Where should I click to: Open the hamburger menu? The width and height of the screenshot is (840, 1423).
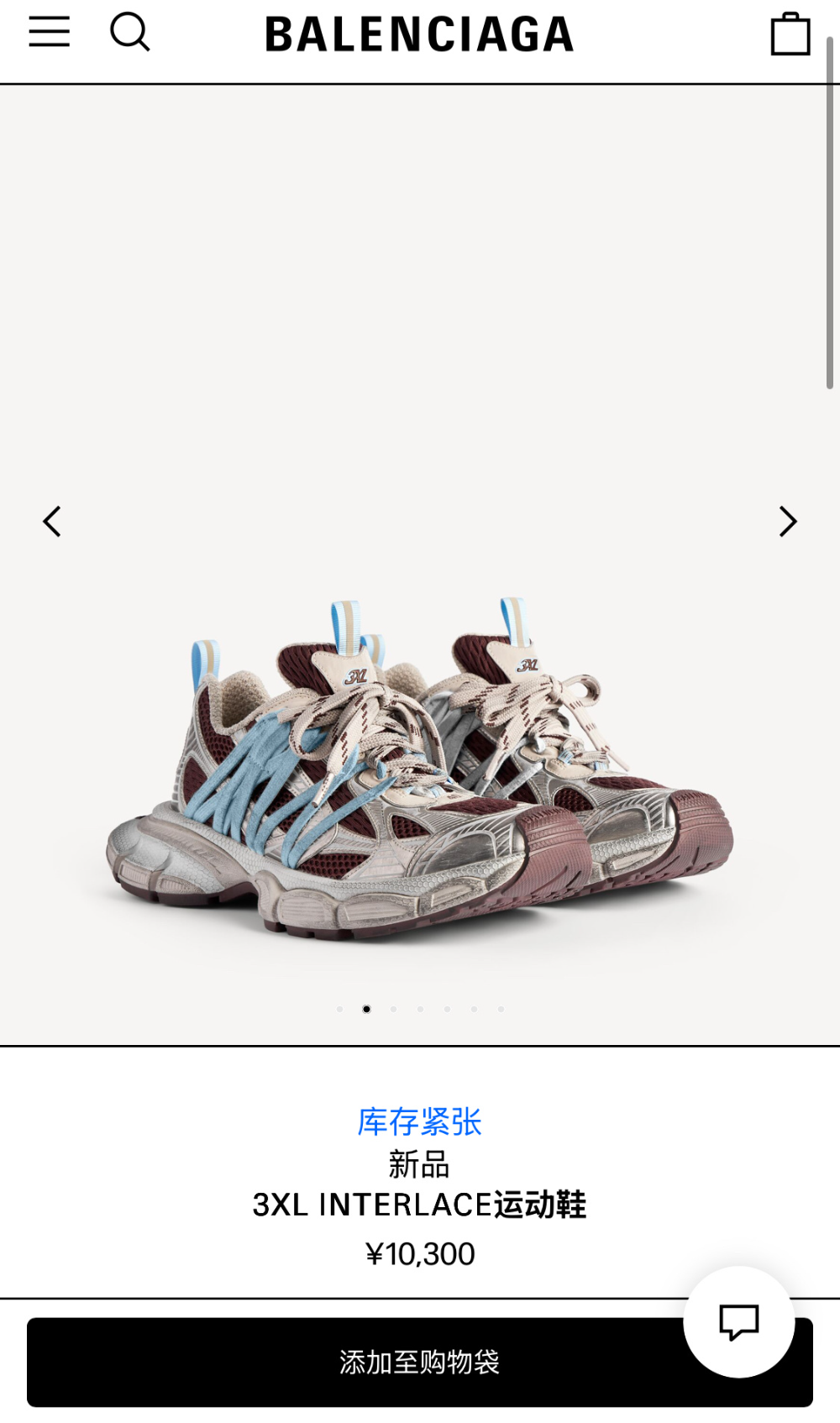point(49,32)
